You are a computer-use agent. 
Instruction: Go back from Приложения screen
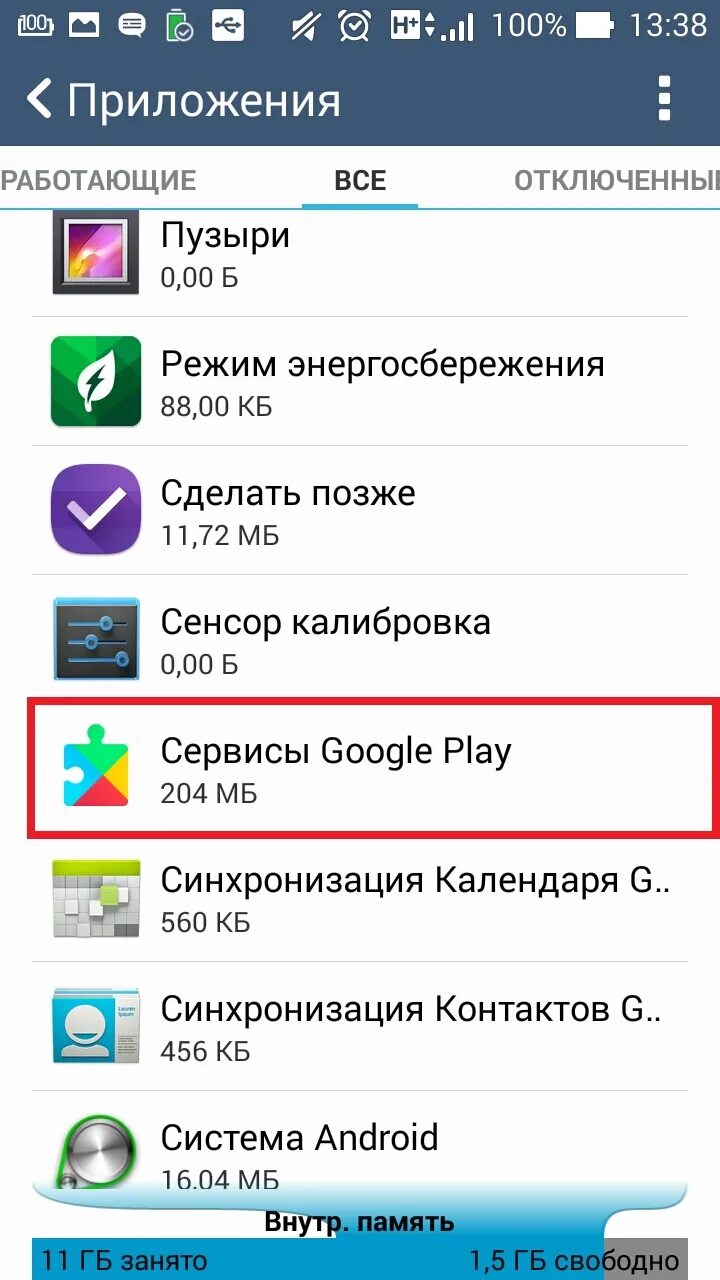click(40, 100)
